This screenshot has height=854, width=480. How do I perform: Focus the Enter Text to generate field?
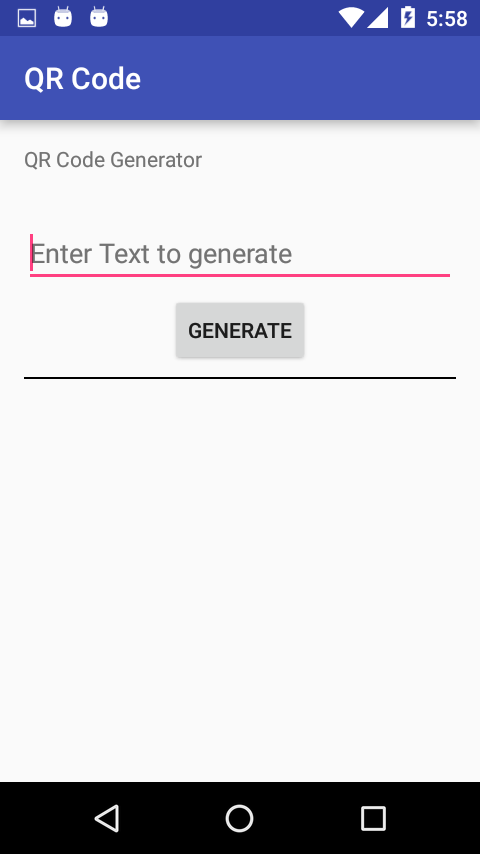[240, 254]
